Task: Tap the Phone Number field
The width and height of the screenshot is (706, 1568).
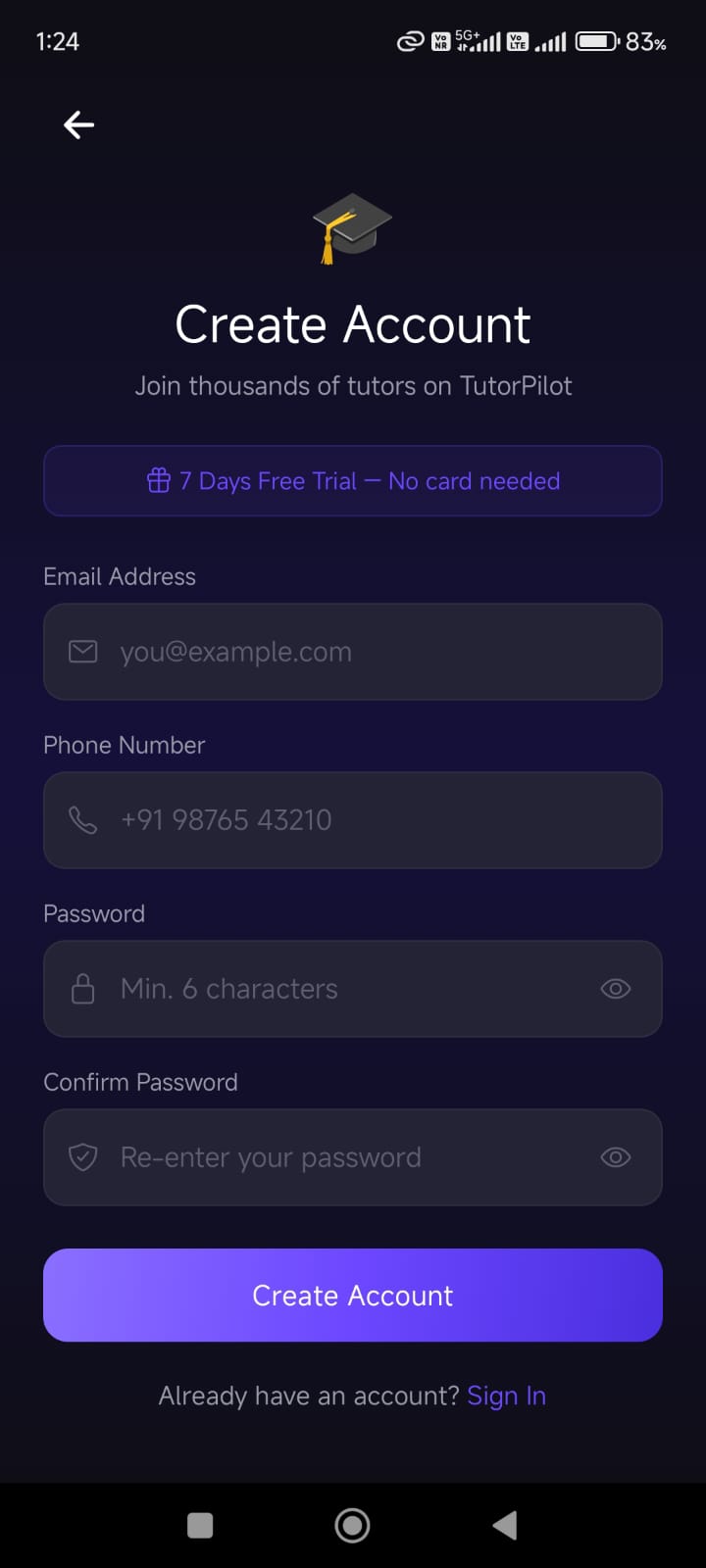Action: pos(353,820)
